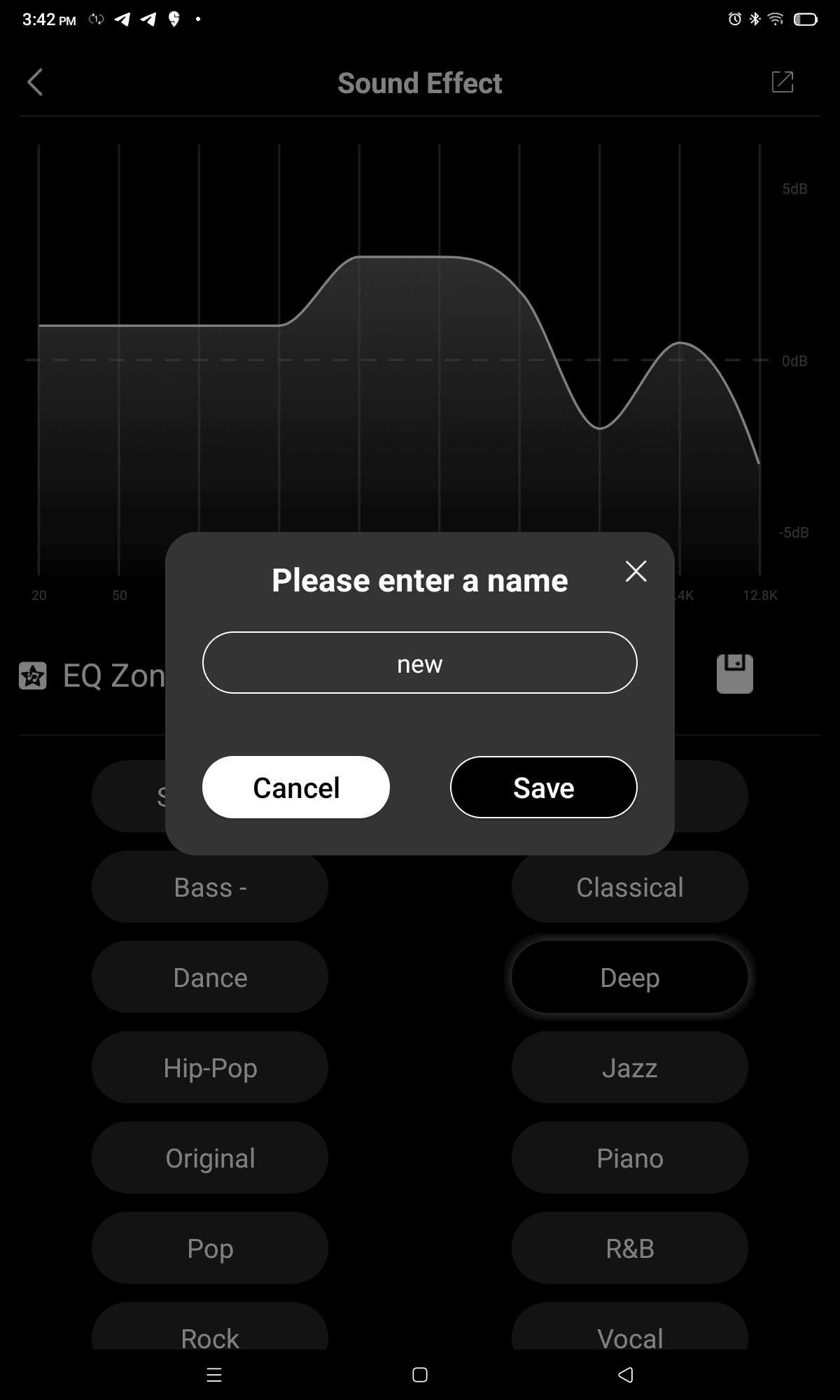Tap the name text field
The width and height of the screenshot is (840, 1400).
[420, 663]
